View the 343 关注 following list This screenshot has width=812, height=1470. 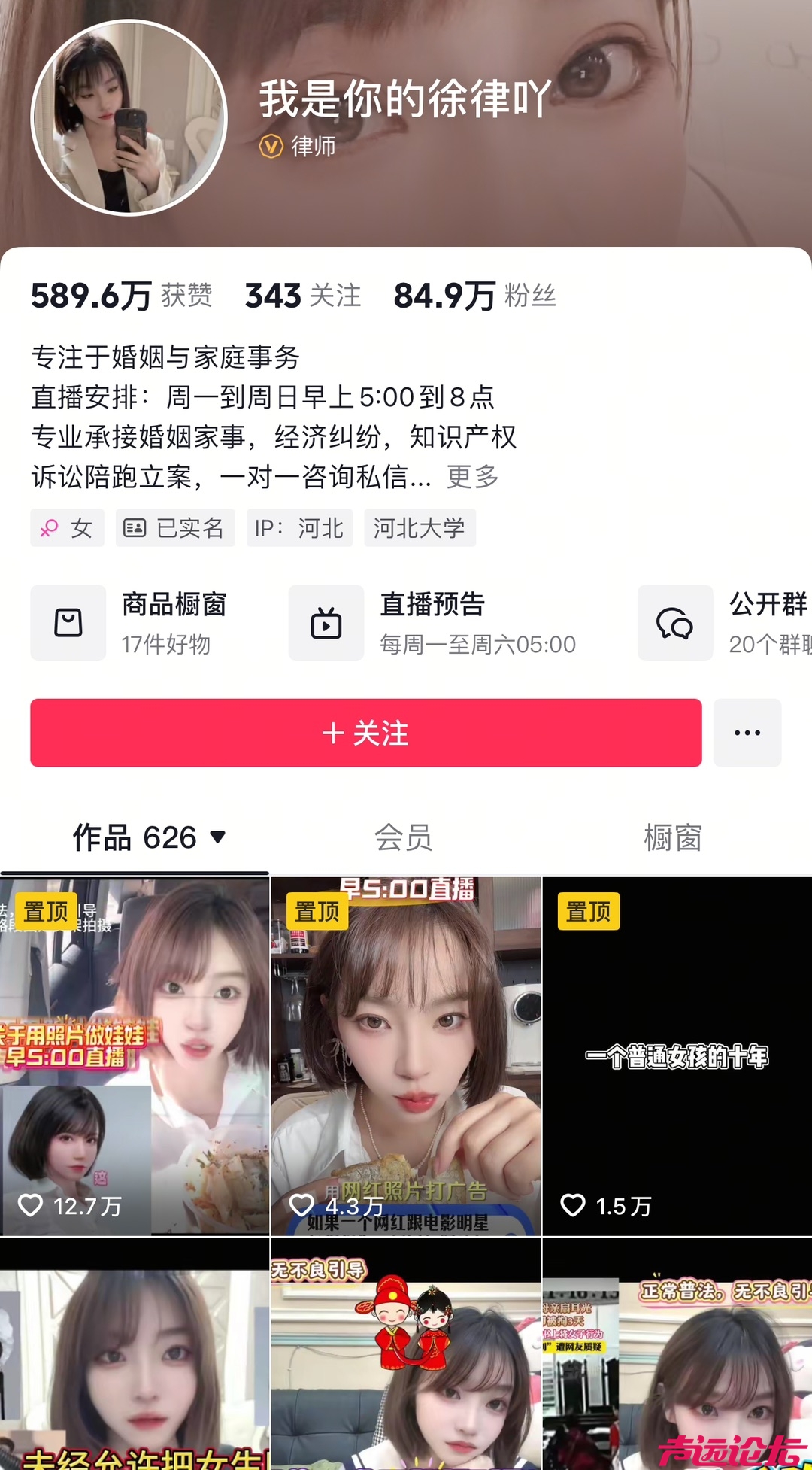[303, 296]
